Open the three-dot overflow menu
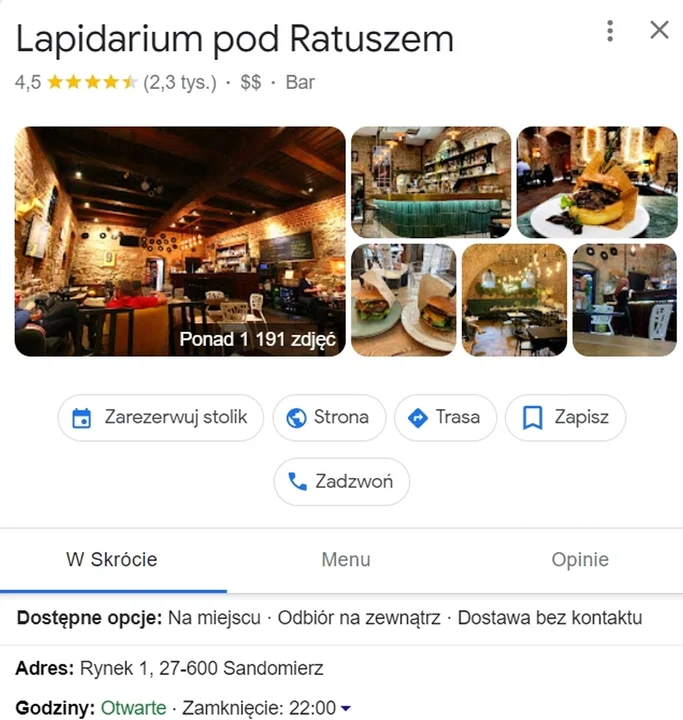683x720 pixels. [x=610, y=31]
